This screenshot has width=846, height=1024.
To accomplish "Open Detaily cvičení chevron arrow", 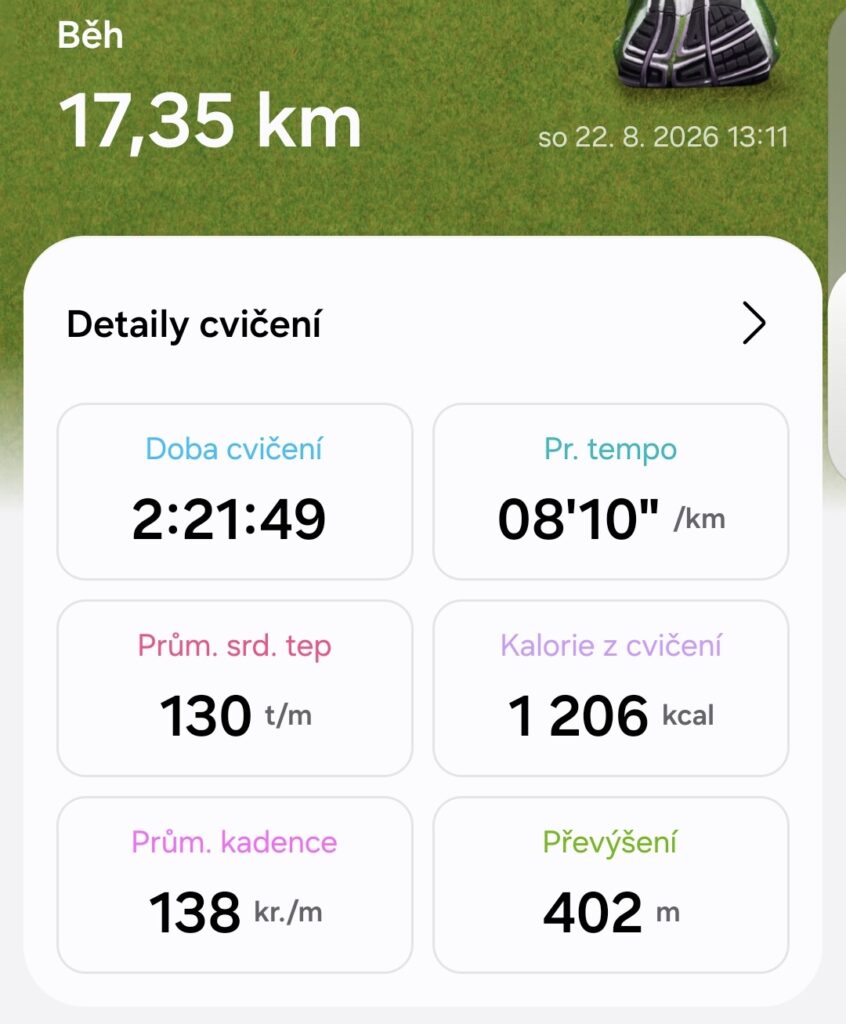I will pos(754,323).
